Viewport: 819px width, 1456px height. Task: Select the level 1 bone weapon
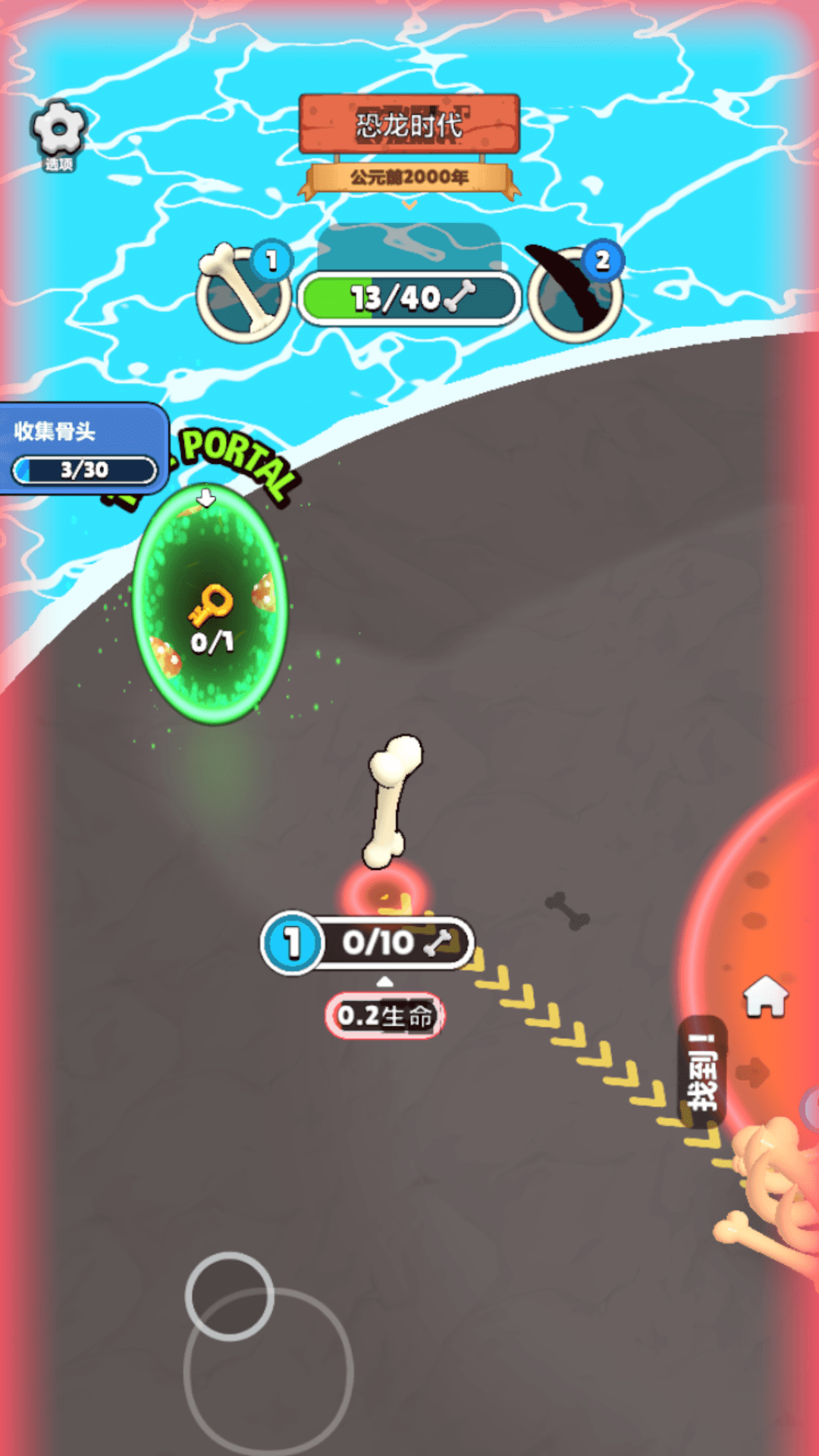pos(243,294)
